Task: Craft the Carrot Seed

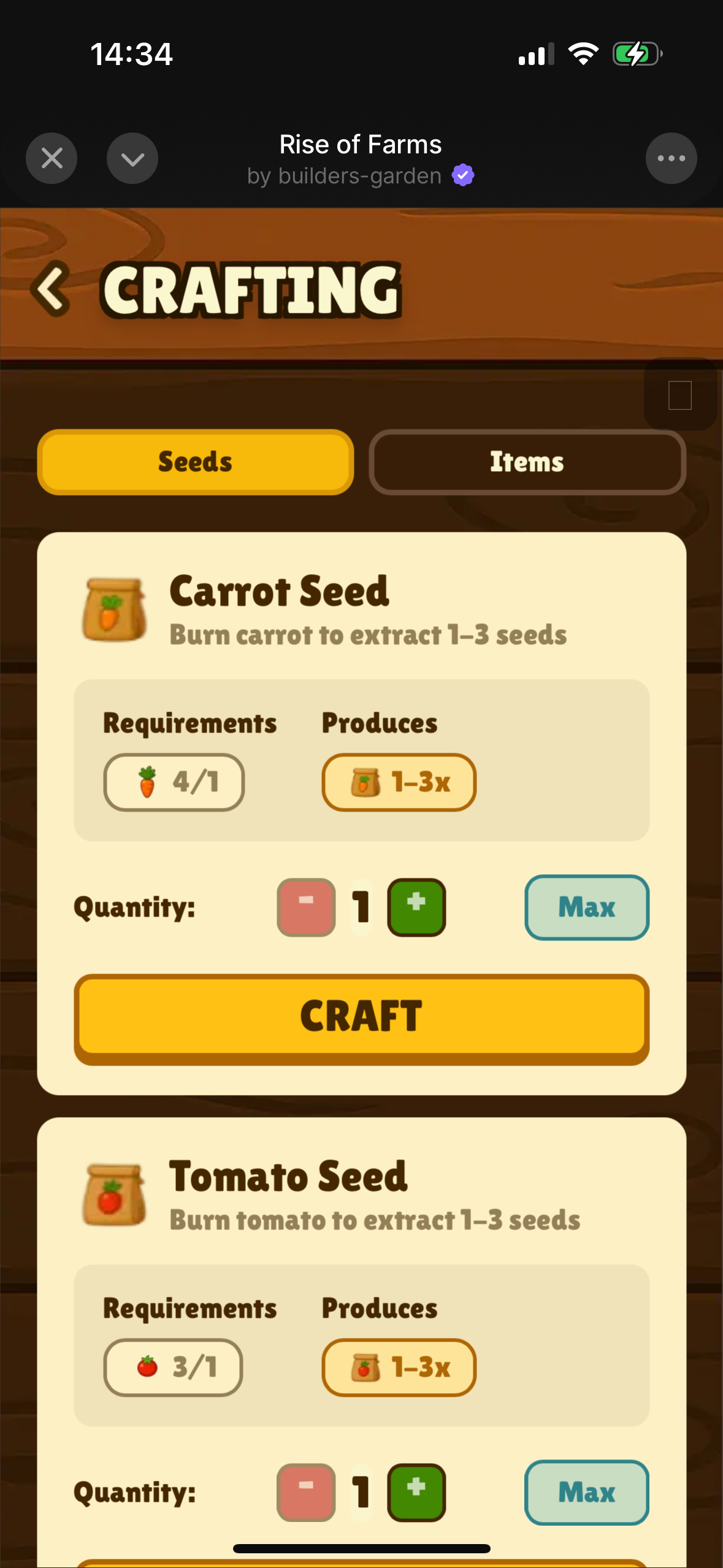Action: pos(361,1018)
